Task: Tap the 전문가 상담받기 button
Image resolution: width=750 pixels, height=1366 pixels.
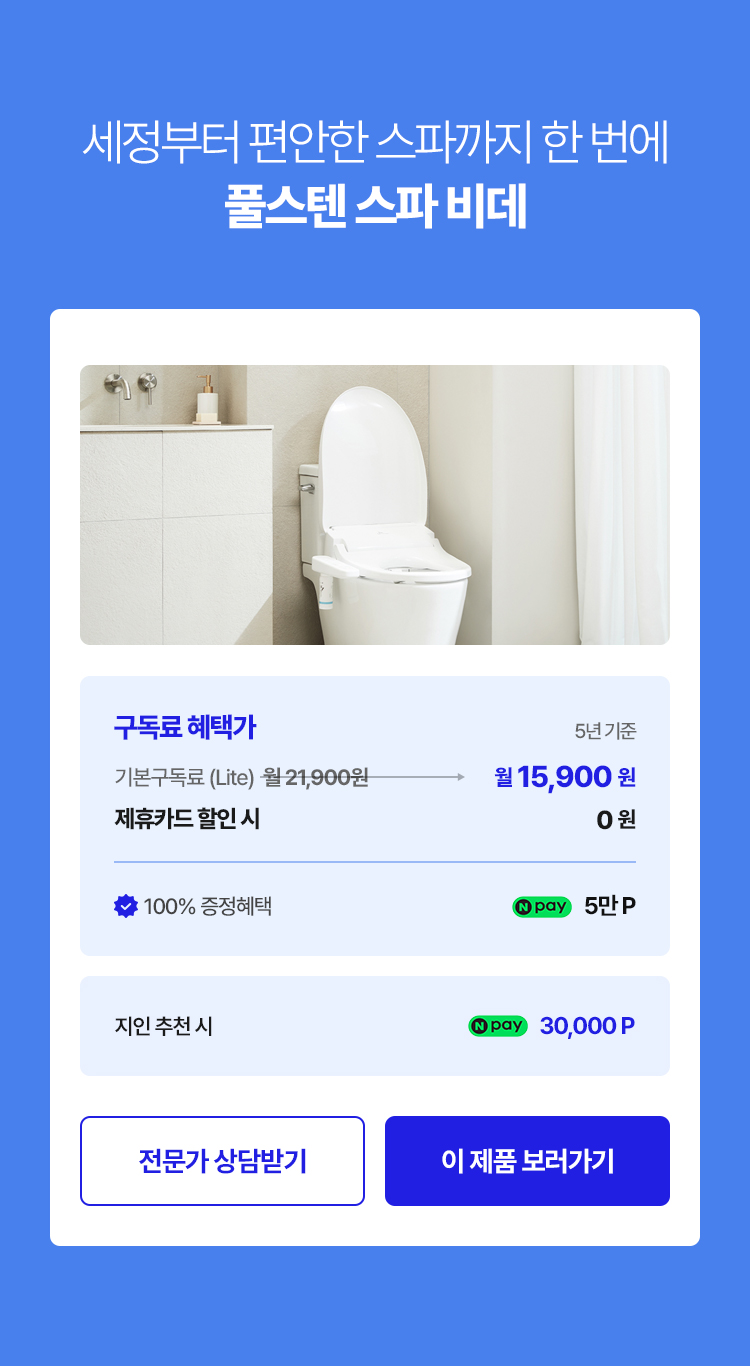Action: pyautogui.click(x=222, y=1161)
